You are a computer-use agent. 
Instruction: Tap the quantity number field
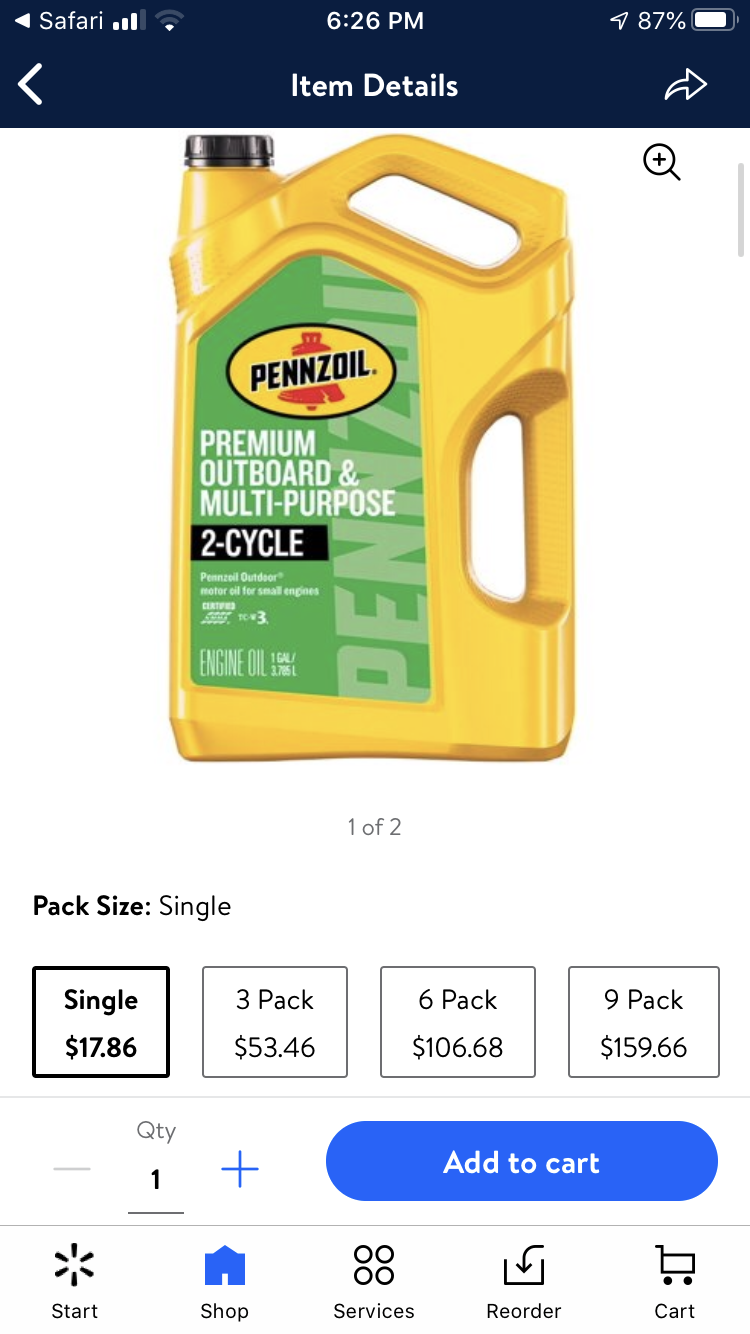pyautogui.click(x=155, y=1178)
